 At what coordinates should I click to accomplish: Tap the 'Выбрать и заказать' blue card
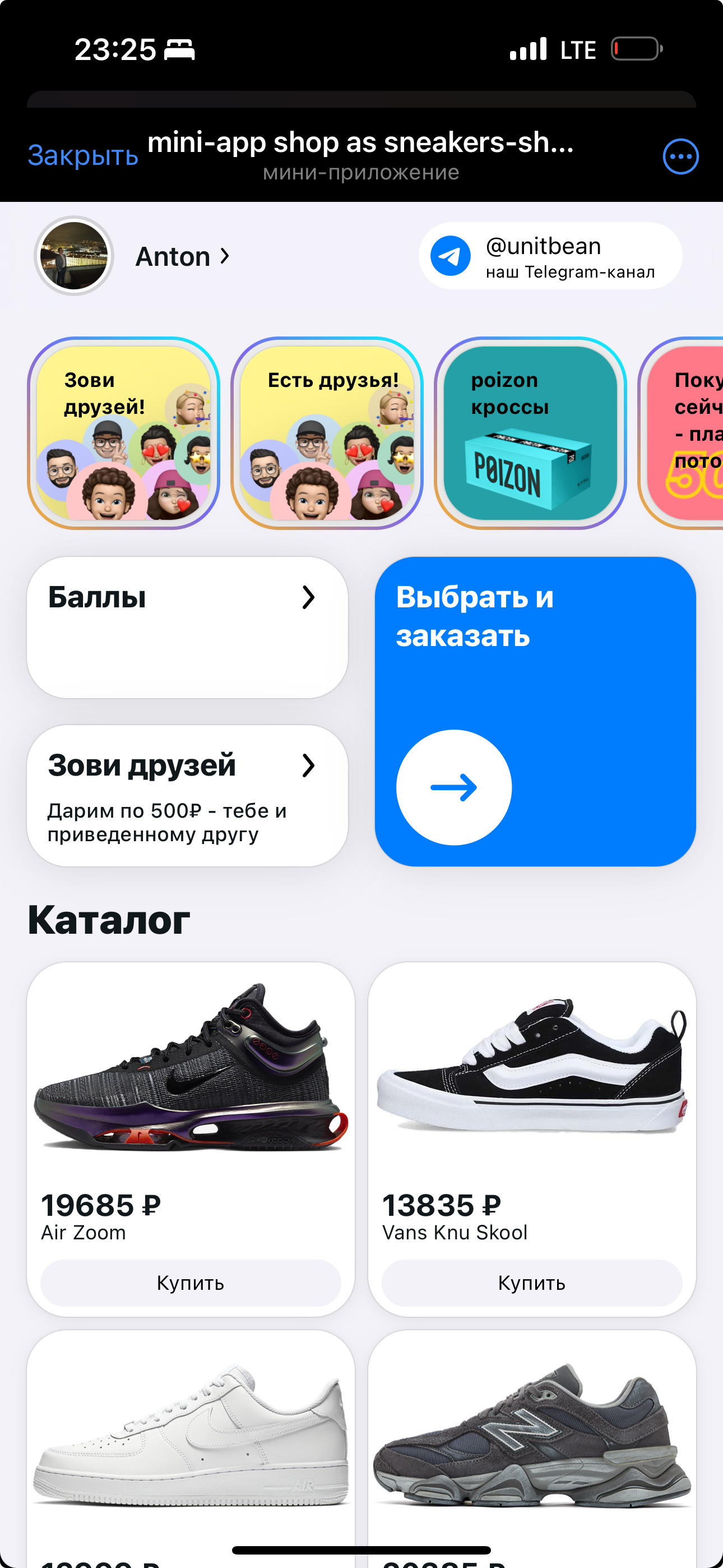tap(534, 711)
